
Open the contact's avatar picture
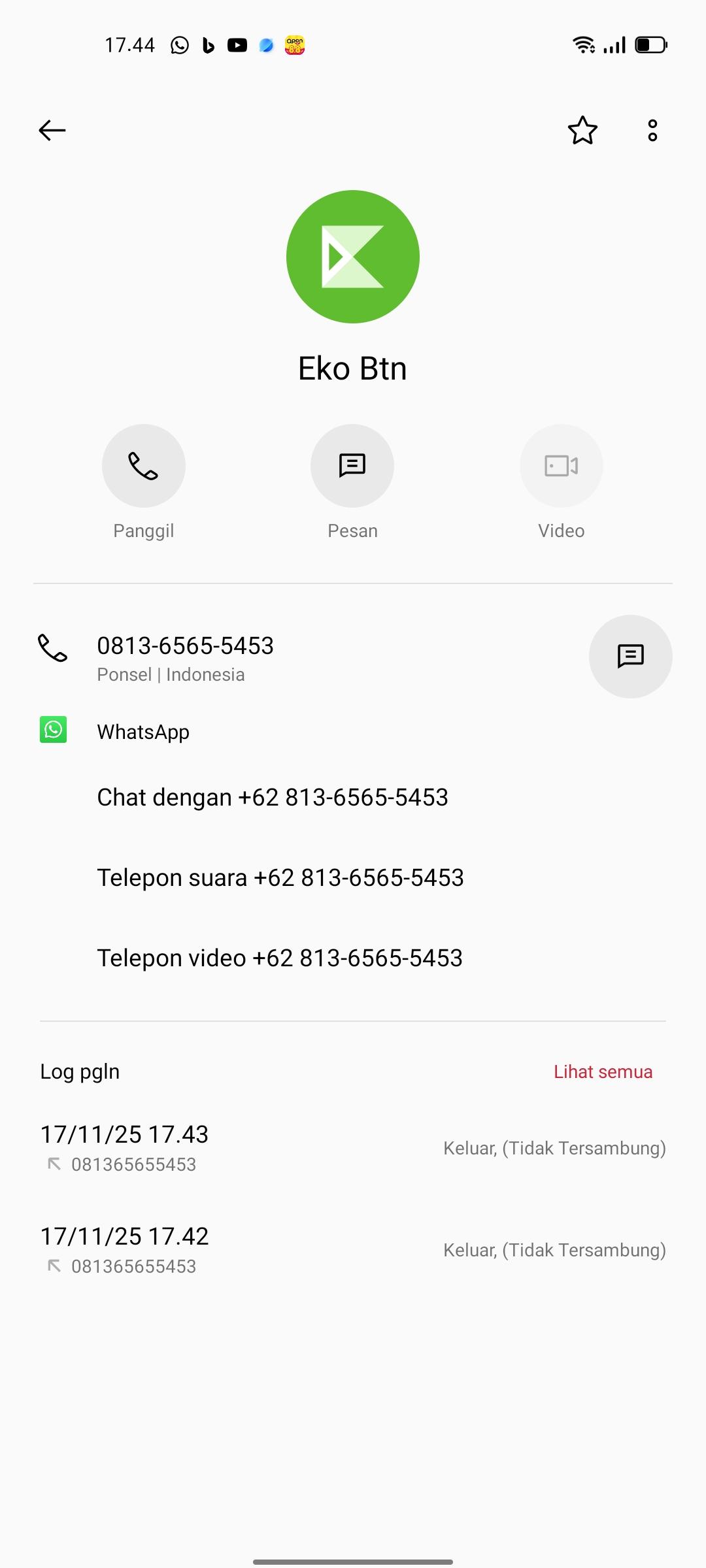click(x=352, y=255)
